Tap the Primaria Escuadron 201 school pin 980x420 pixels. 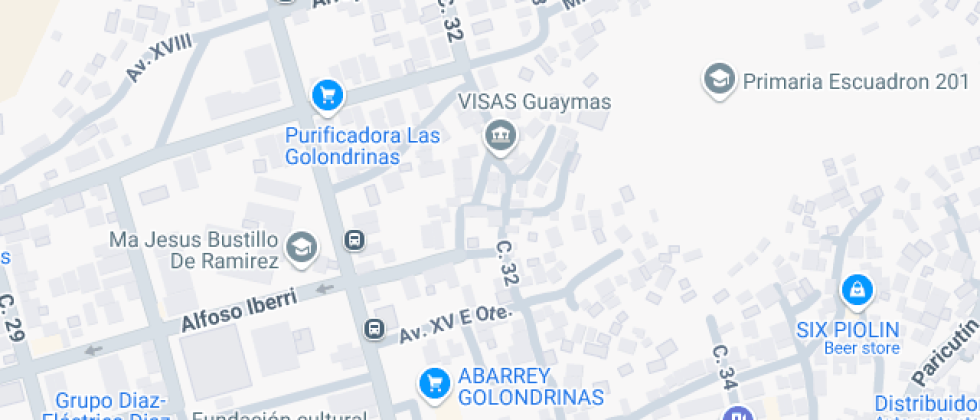(x=718, y=80)
